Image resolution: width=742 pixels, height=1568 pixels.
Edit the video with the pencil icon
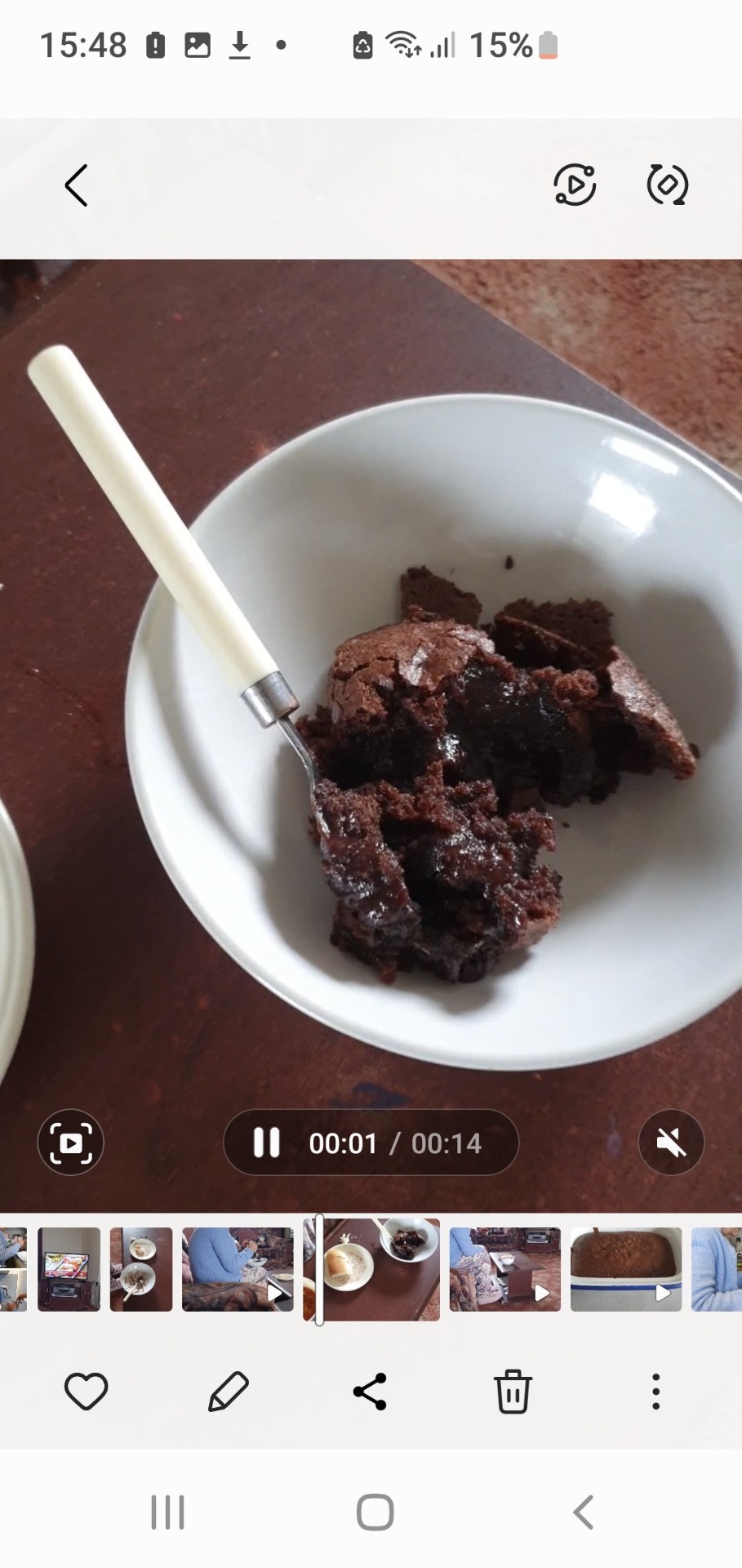pyautogui.click(x=229, y=1392)
